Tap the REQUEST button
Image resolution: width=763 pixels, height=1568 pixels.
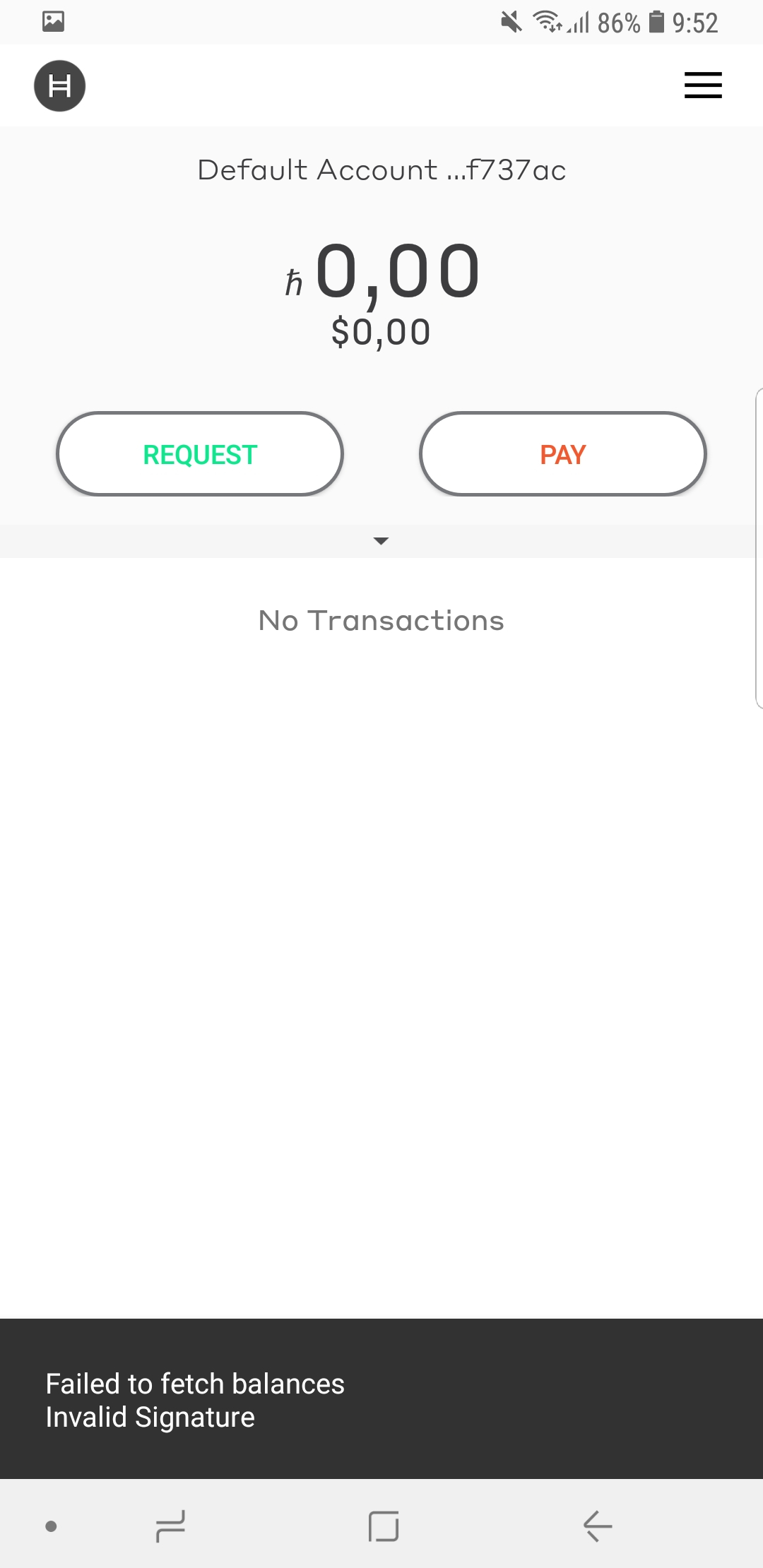tap(200, 454)
